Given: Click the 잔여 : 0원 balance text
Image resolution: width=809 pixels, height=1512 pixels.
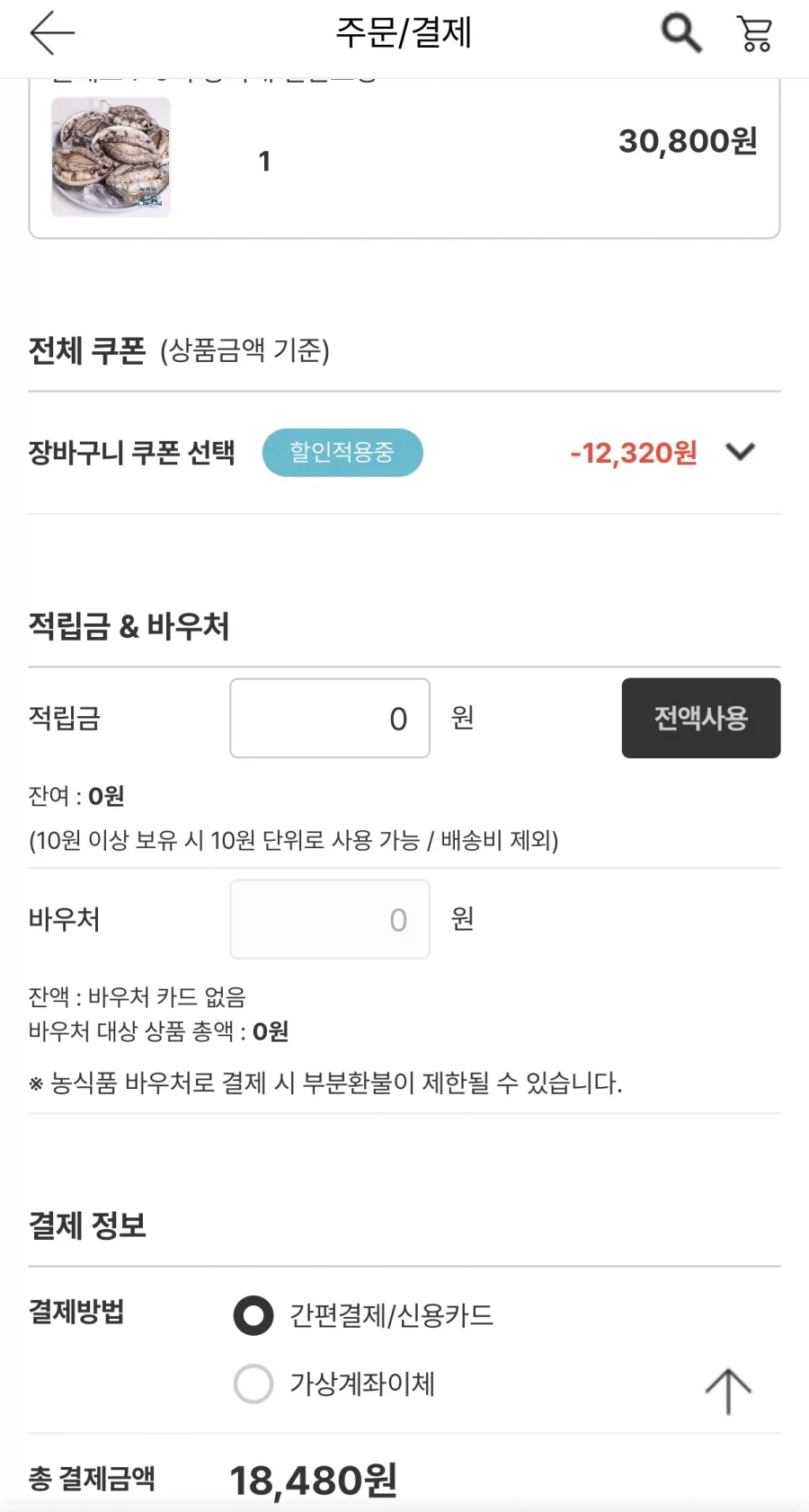Looking at the screenshot, I should 76,796.
